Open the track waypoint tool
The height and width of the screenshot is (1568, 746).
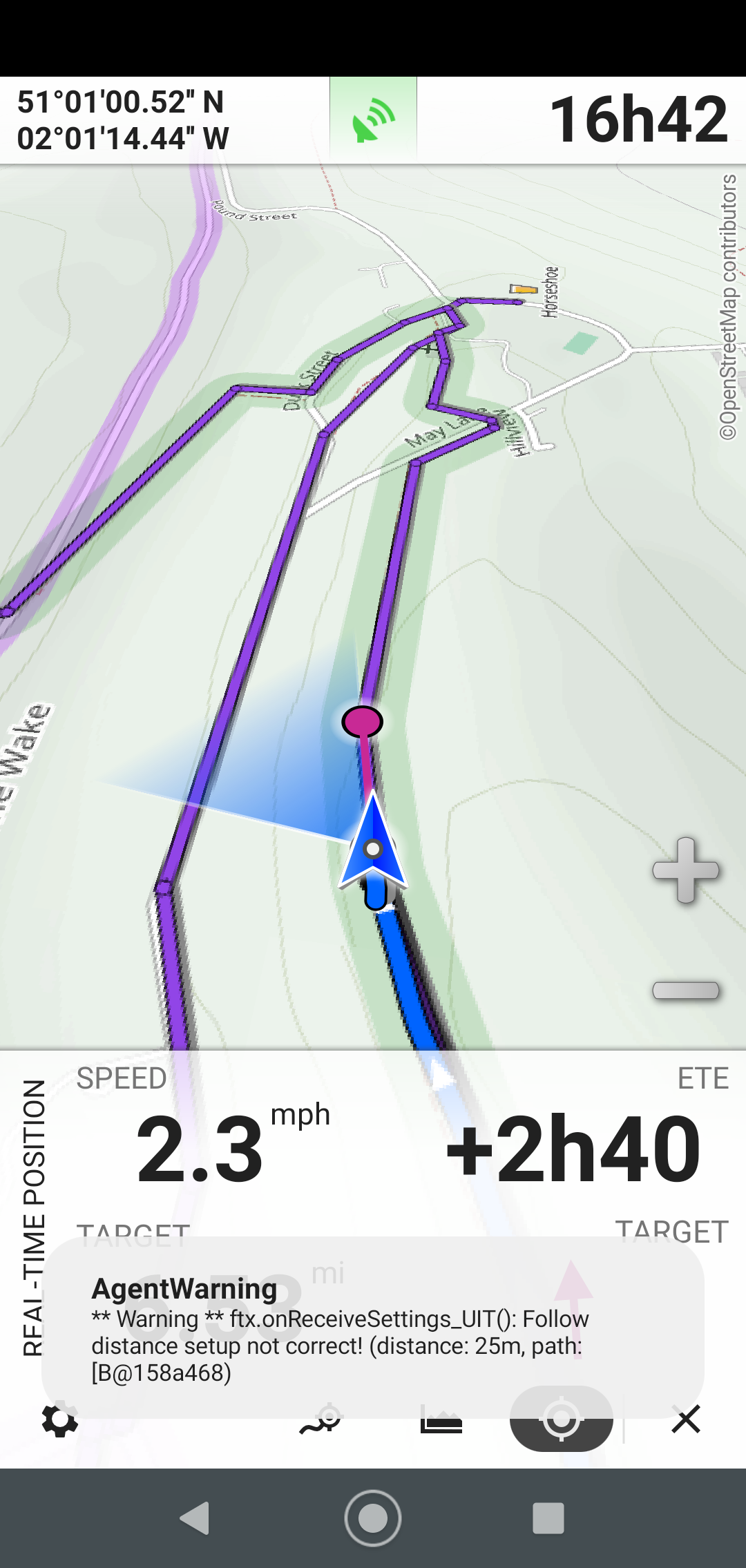(x=321, y=1420)
